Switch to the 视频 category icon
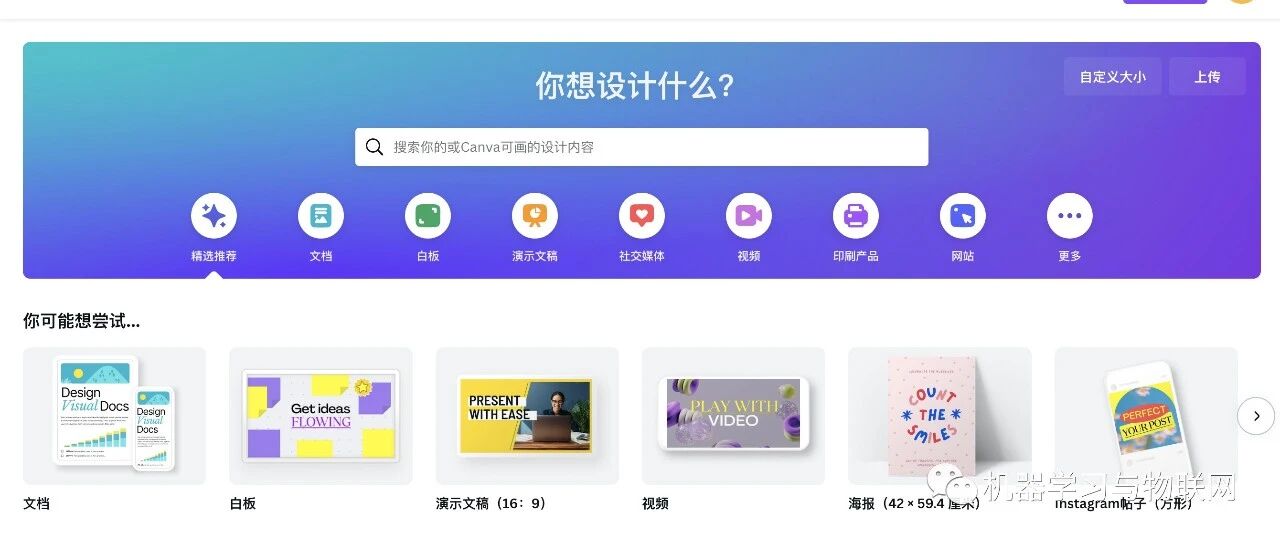 tap(749, 216)
